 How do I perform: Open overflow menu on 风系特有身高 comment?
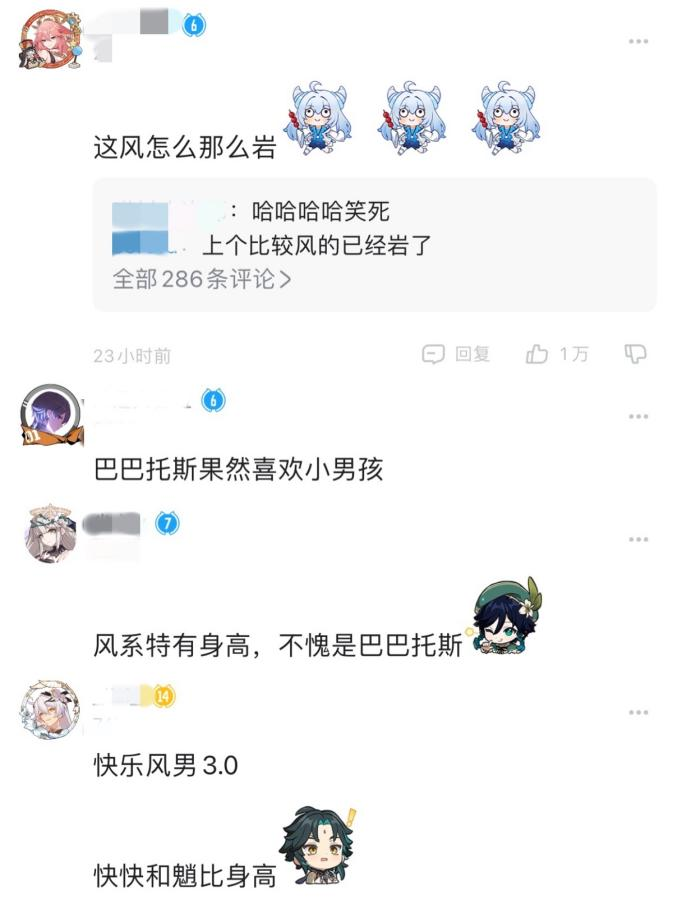[638, 540]
